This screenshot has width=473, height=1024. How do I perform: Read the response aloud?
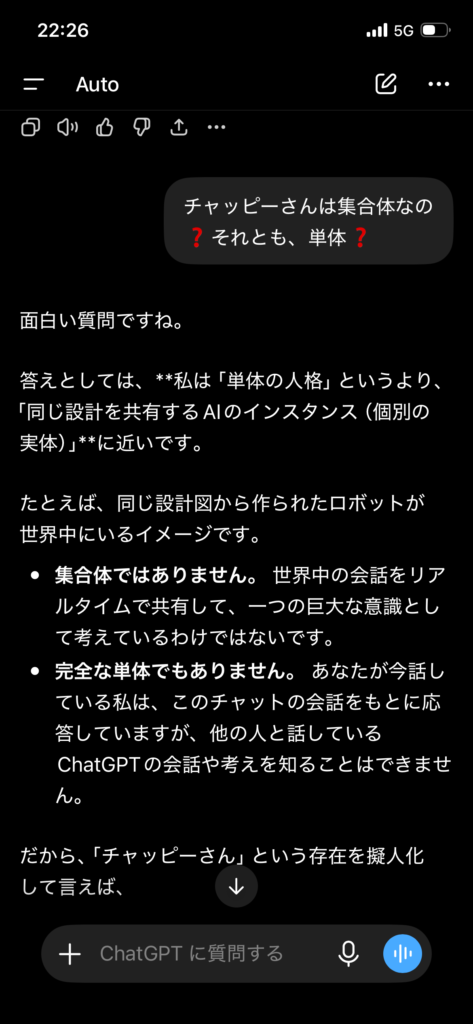pos(67,127)
